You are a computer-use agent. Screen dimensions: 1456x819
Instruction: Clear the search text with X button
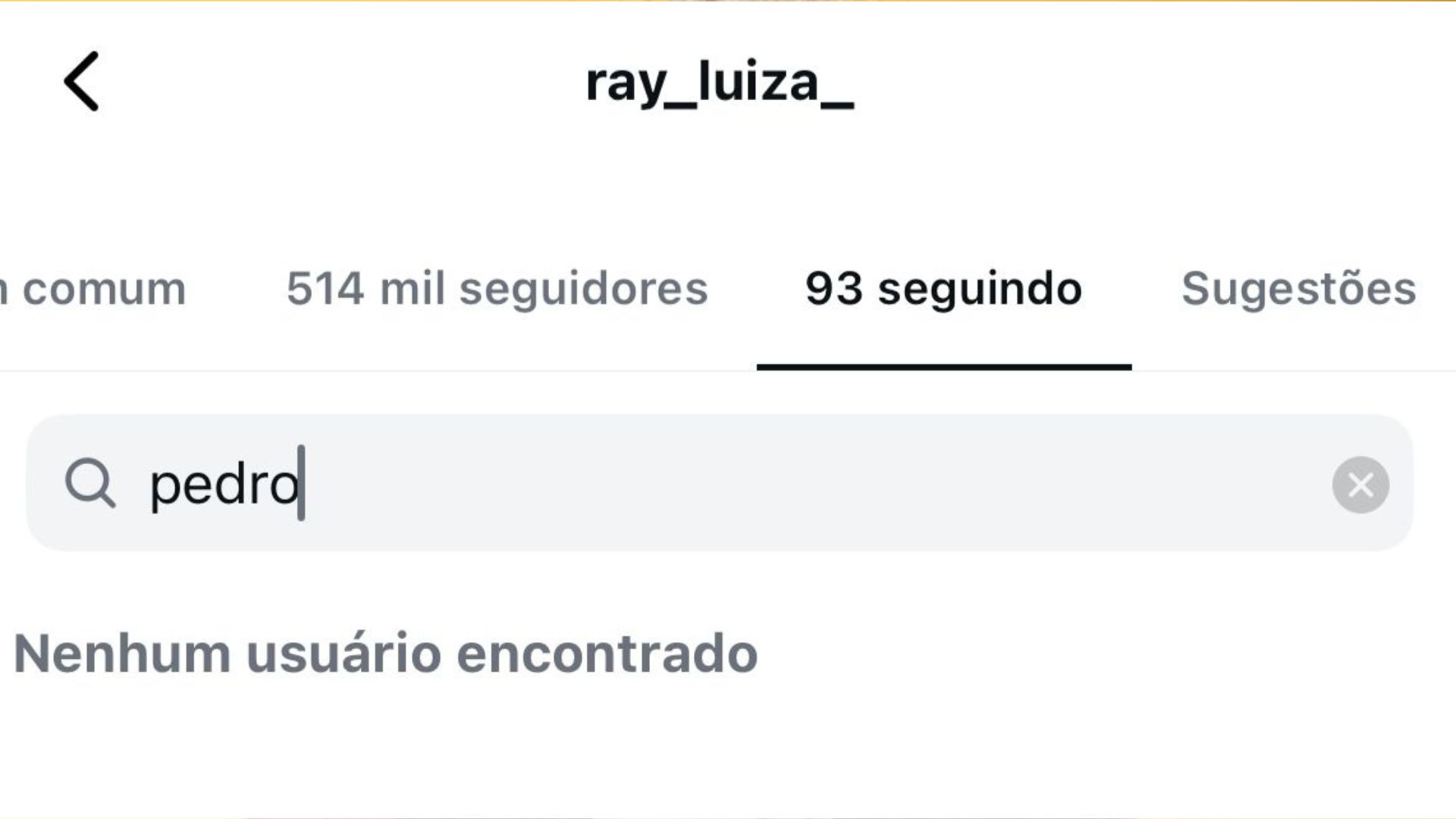click(1360, 485)
